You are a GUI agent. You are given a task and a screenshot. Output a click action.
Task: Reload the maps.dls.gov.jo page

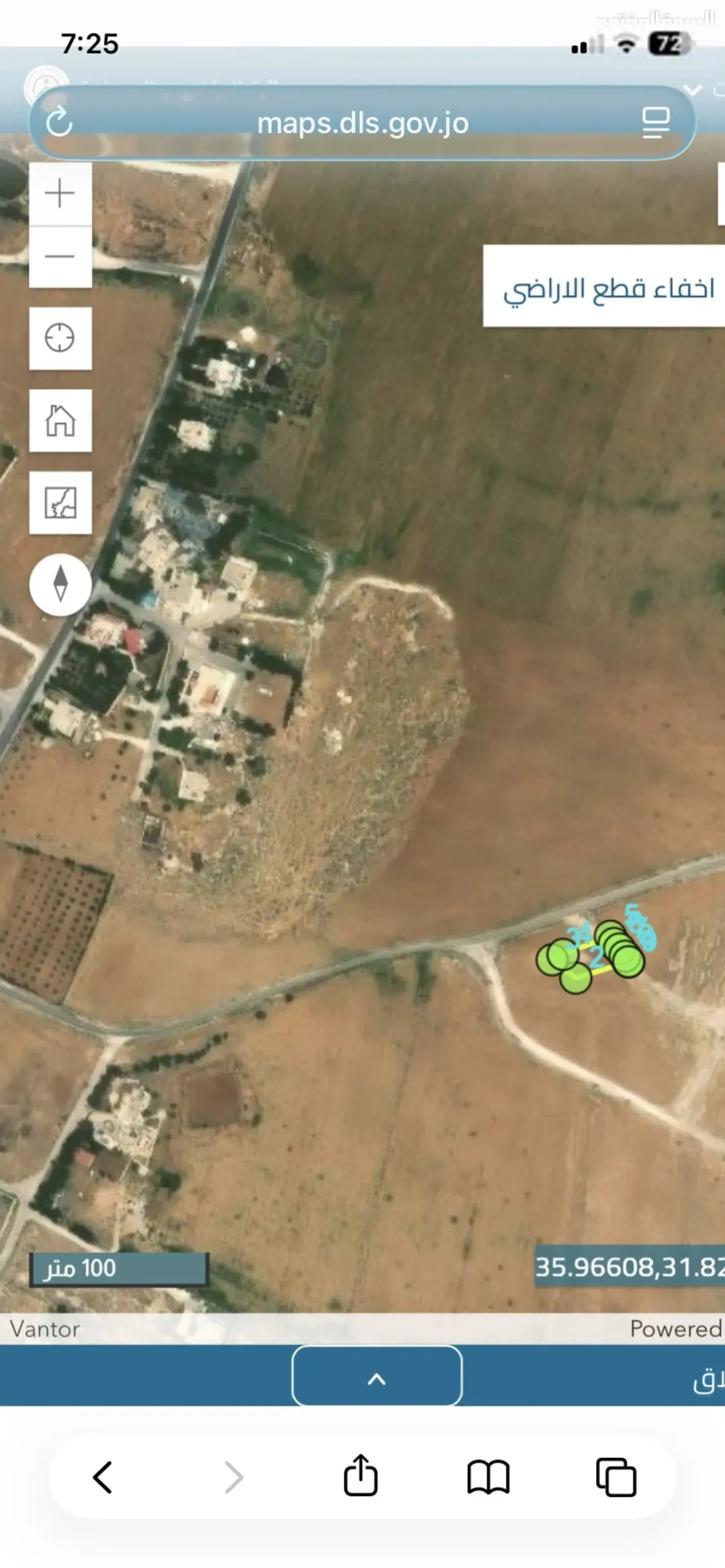pos(59,122)
